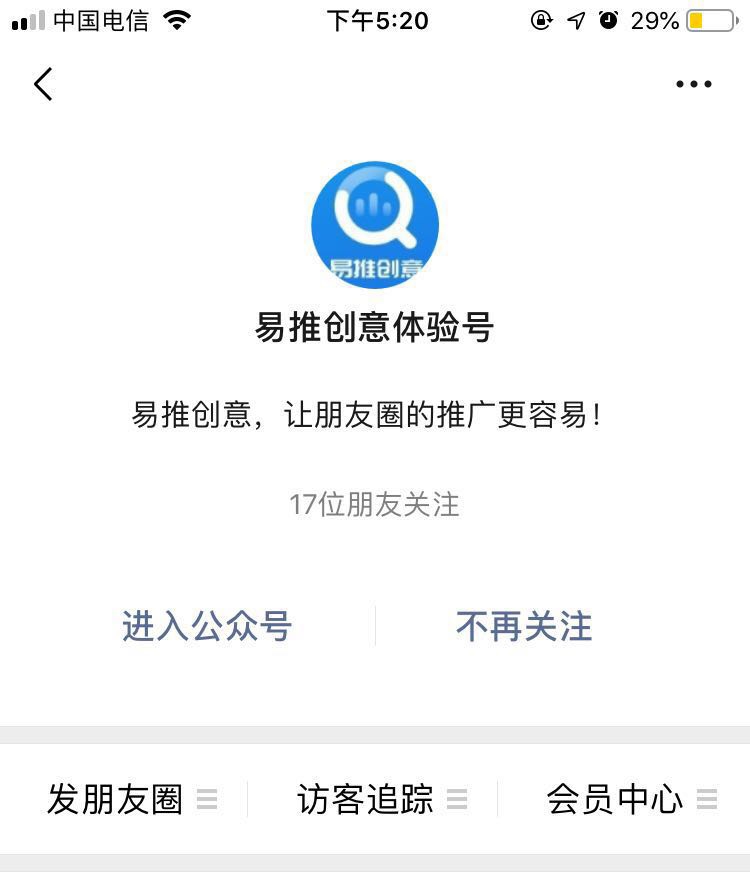Tap the 易推创意 account avatar
750x874 pixels.
click(x=375, y=225)
